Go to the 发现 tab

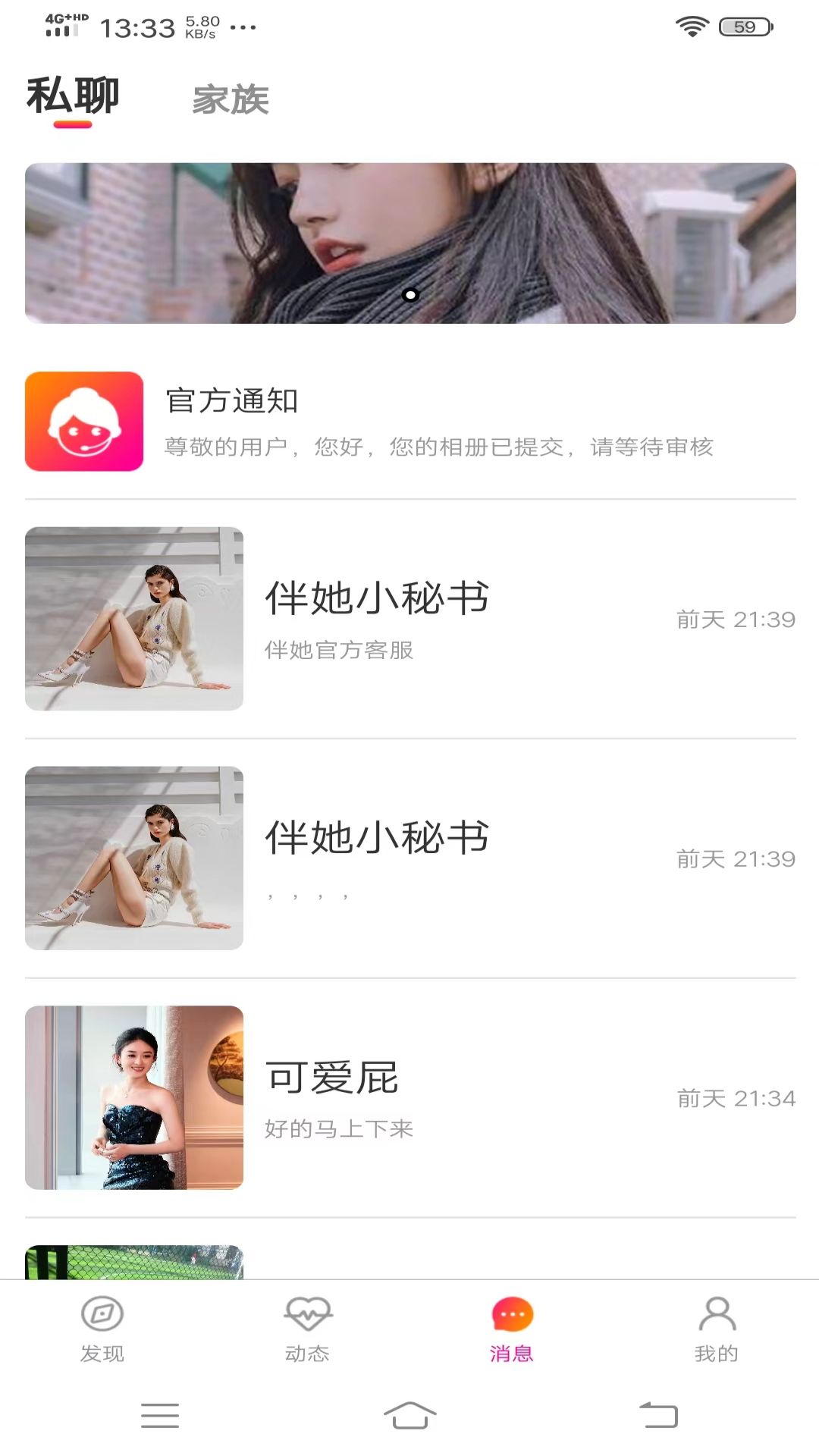tap(102, 1328)
